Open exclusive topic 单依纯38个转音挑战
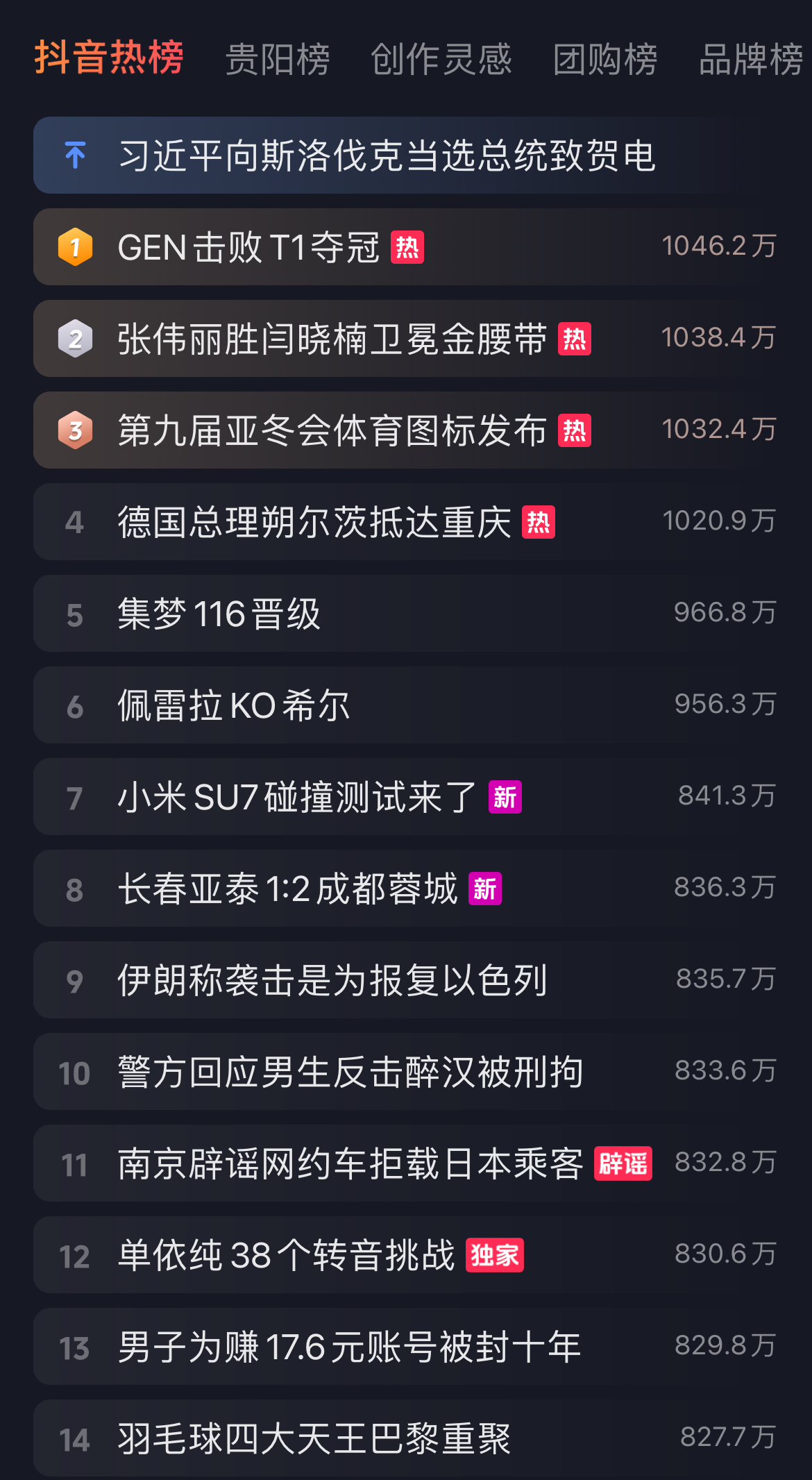 pyautogui.click(x=406, y=1254)
